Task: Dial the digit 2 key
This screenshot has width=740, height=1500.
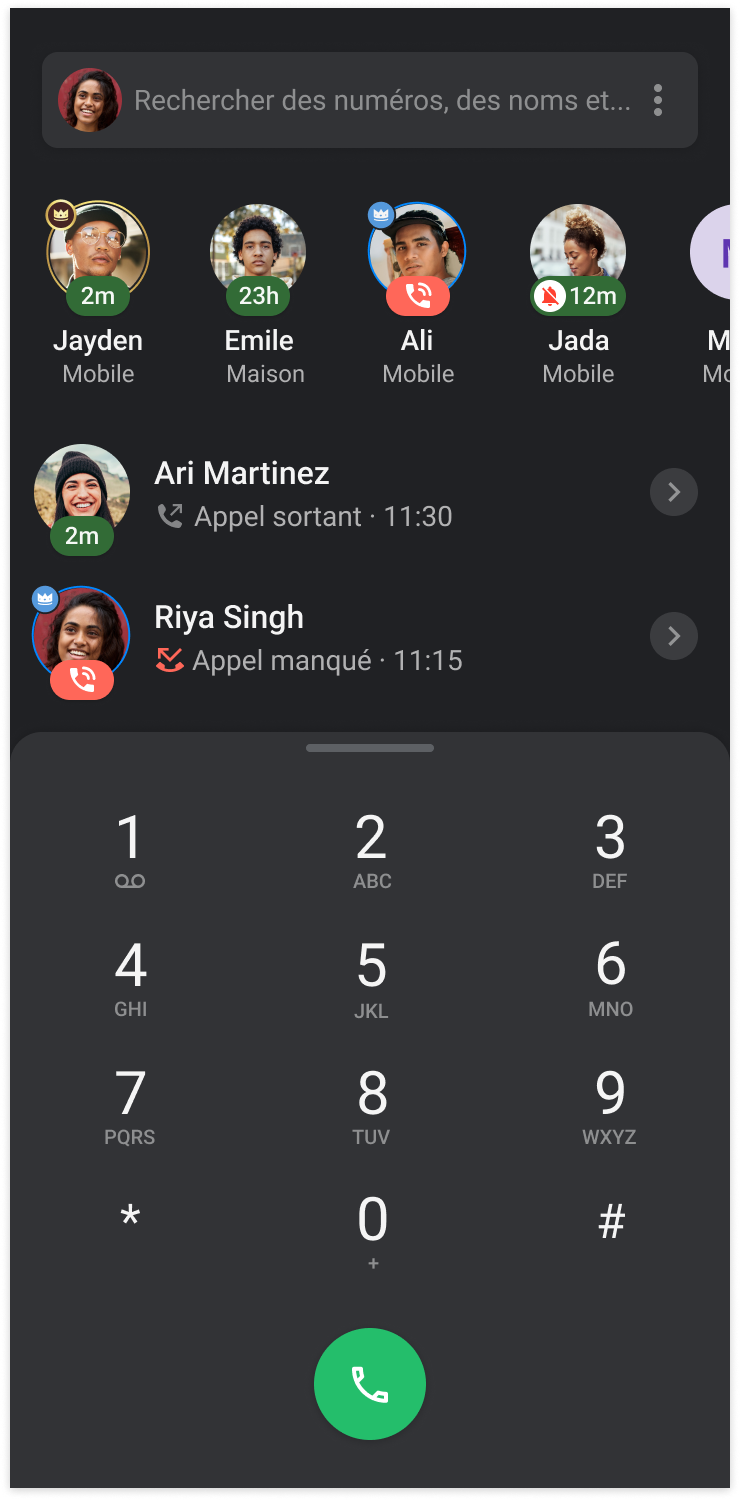Action: [x=371, y=850]
